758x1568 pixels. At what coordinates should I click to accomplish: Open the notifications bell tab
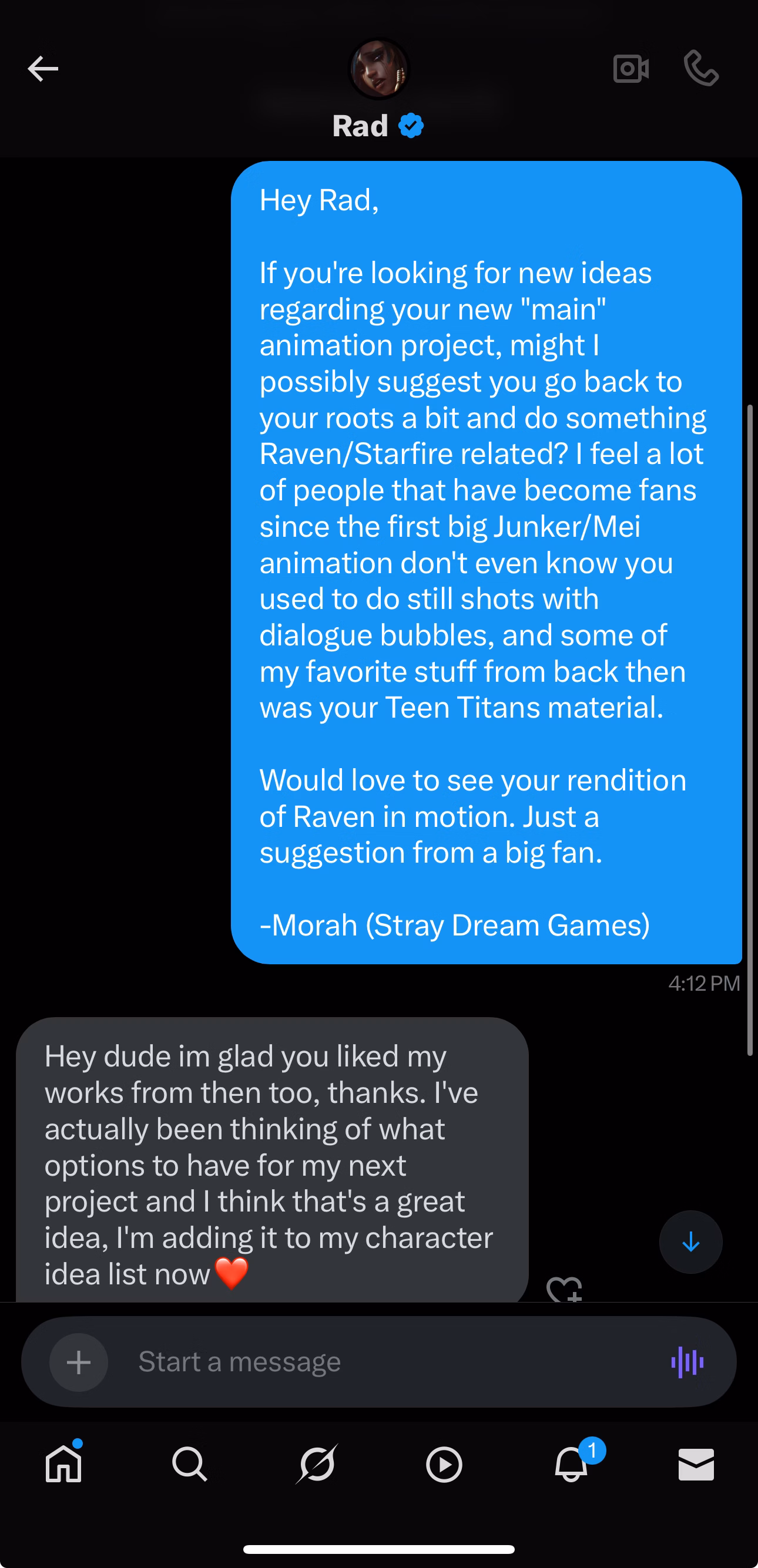pyautogui.click(x=571, y=1464)
